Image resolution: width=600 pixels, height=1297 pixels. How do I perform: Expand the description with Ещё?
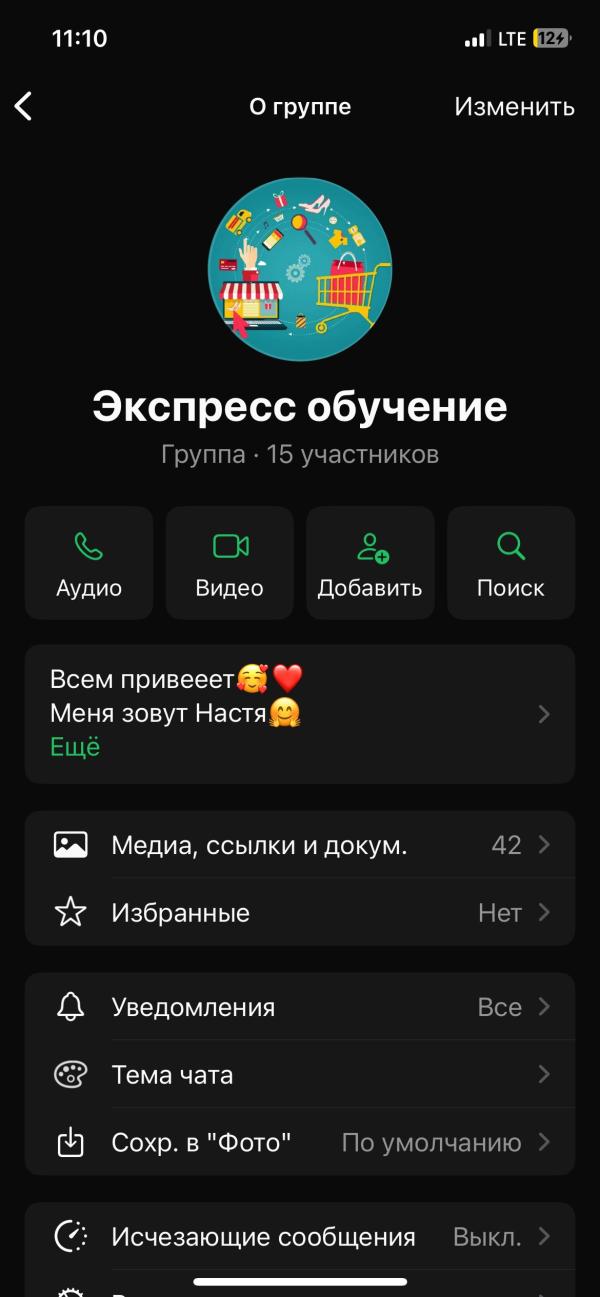click(75, 747)
